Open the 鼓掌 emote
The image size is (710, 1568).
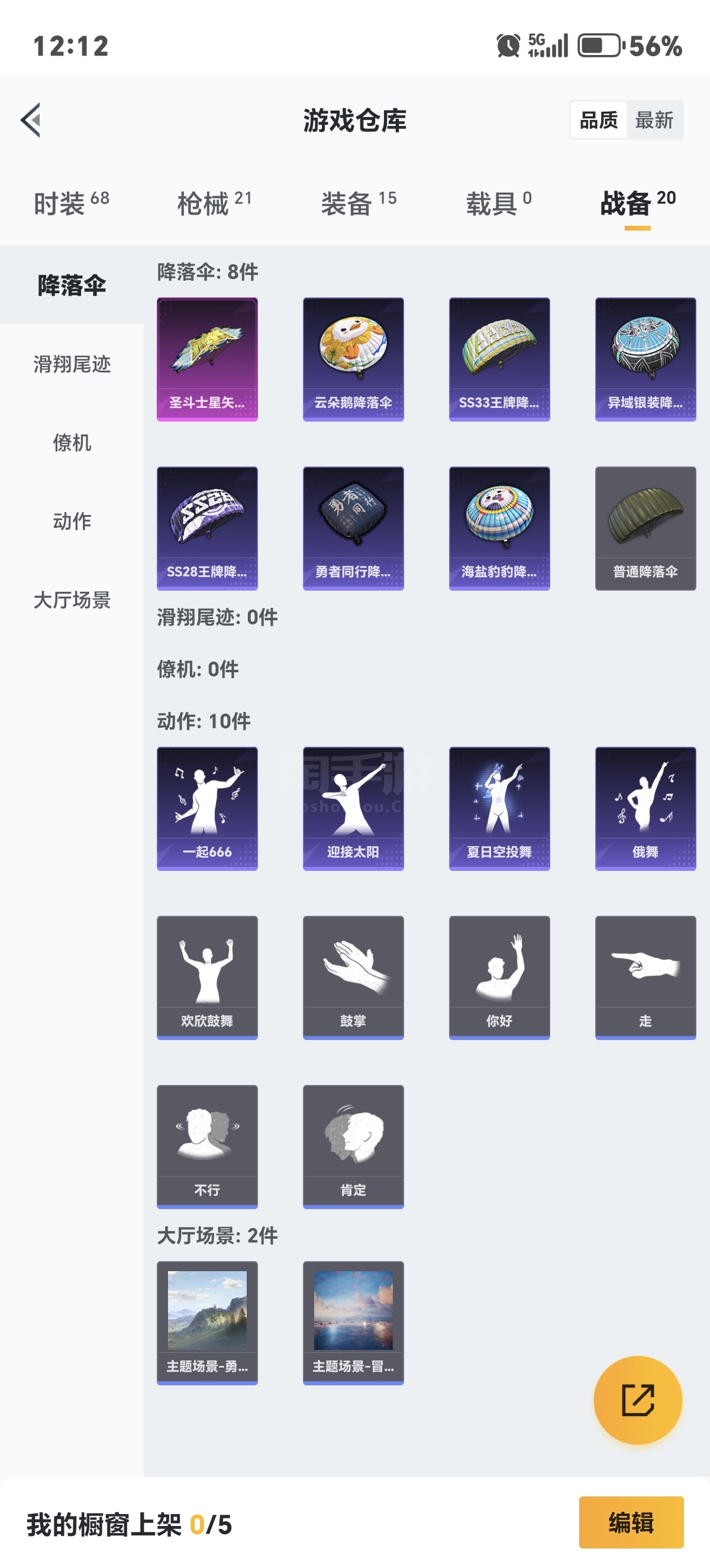click(353, 977)
